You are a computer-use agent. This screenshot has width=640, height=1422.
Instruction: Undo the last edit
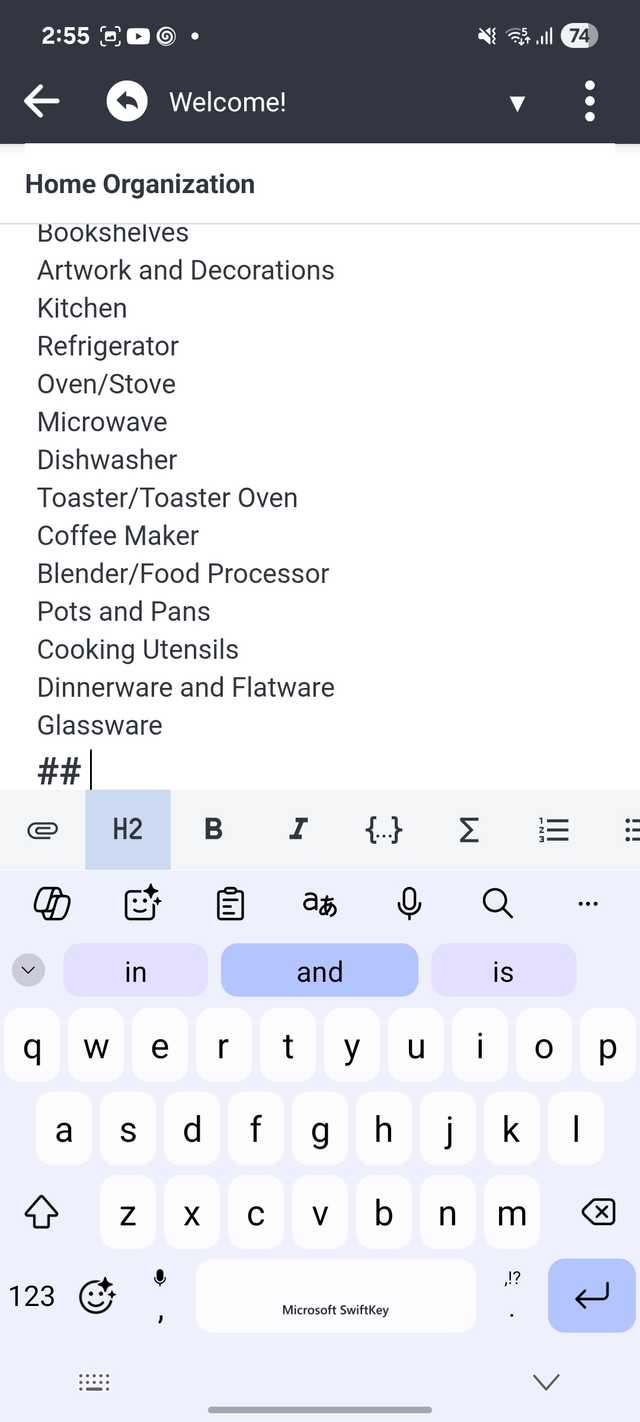click(x=127, y=101)
